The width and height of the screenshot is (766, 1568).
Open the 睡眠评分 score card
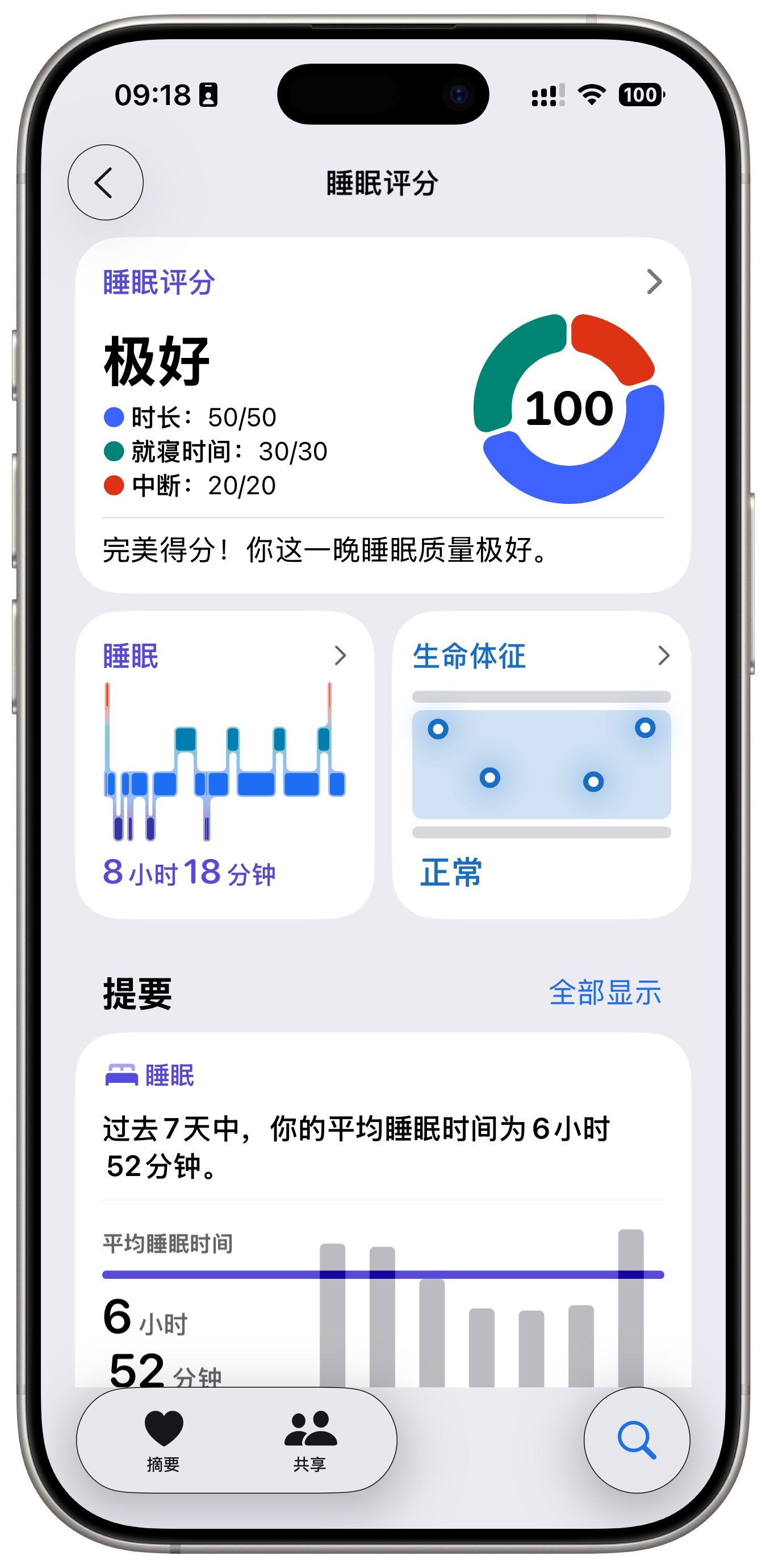click(x=383, y=415)
